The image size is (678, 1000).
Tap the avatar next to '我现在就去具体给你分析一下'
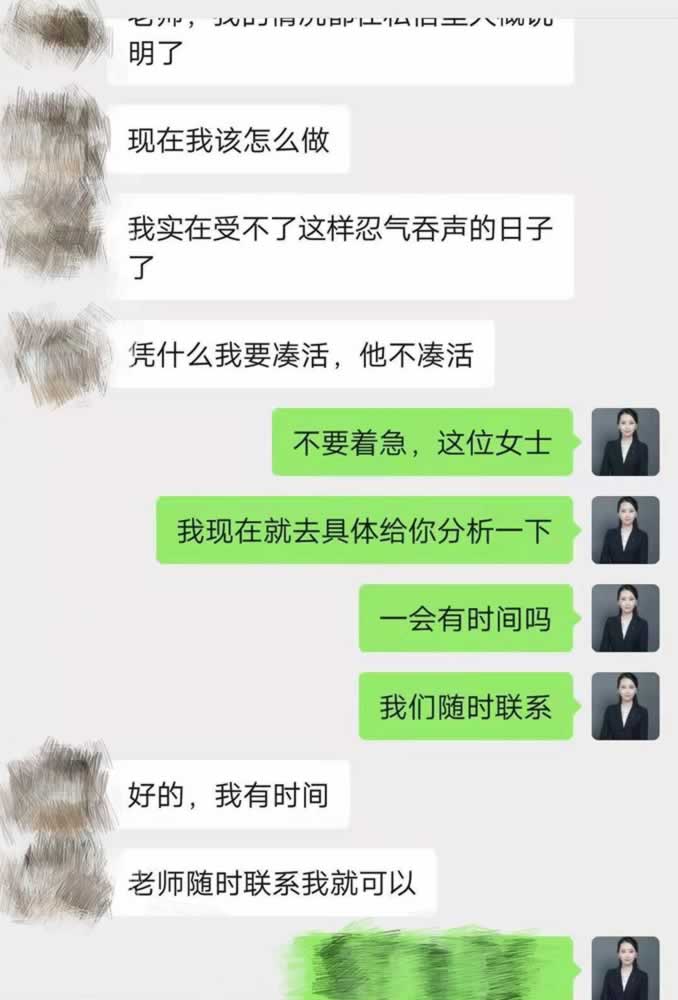pos(625,530)
